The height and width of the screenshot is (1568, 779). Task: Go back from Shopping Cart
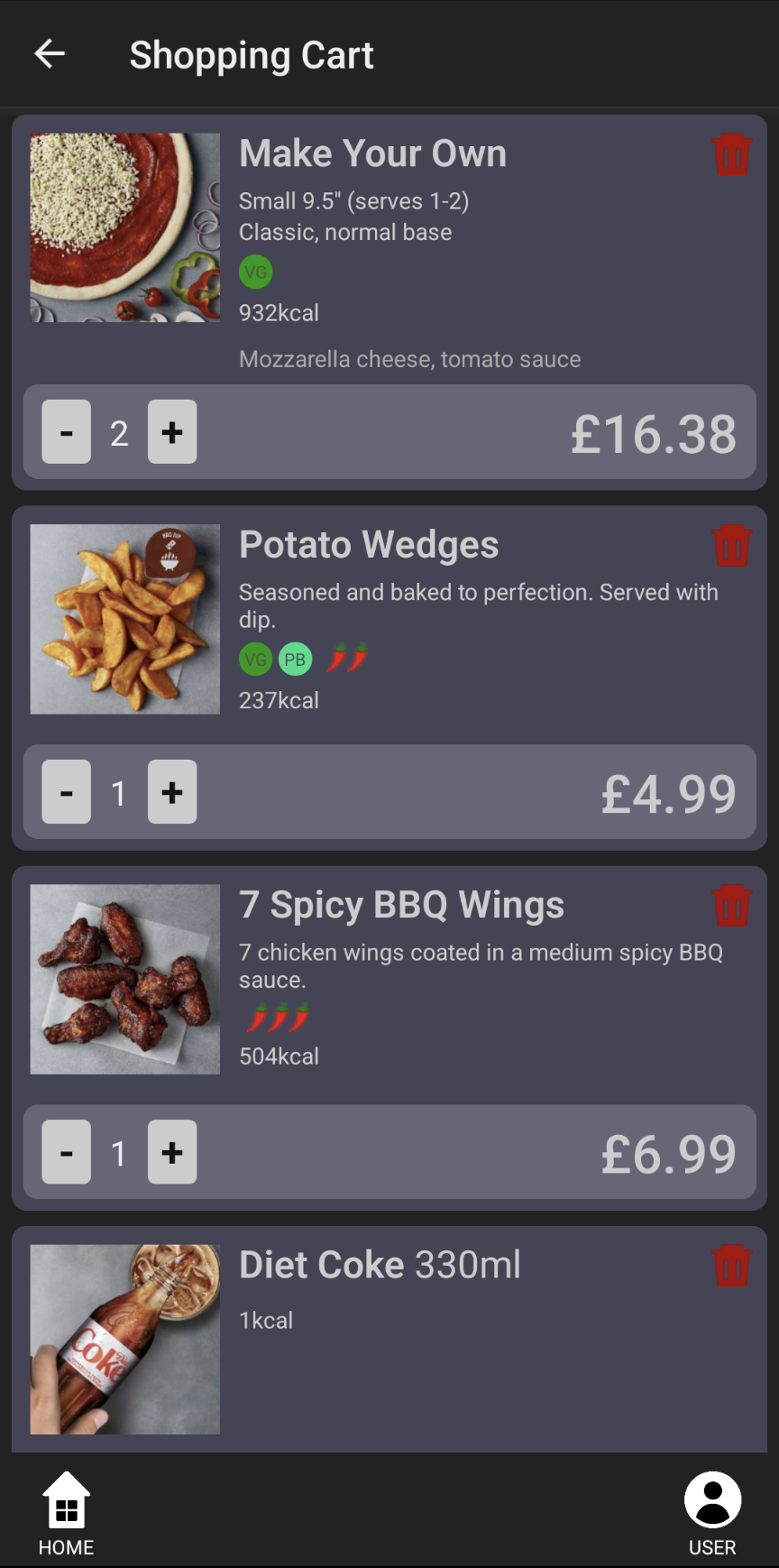coord(50,54)
